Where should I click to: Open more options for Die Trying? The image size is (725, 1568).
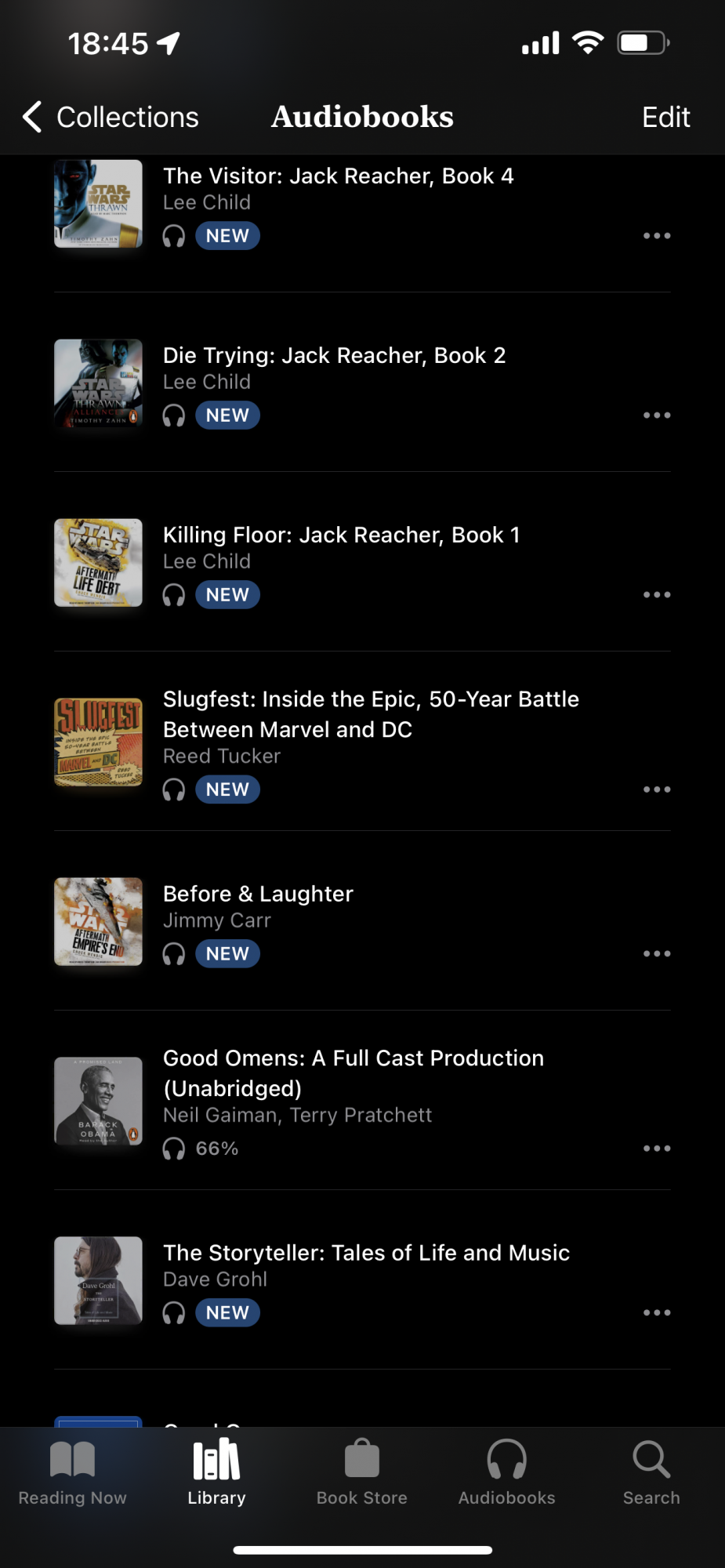coord(656,416)
